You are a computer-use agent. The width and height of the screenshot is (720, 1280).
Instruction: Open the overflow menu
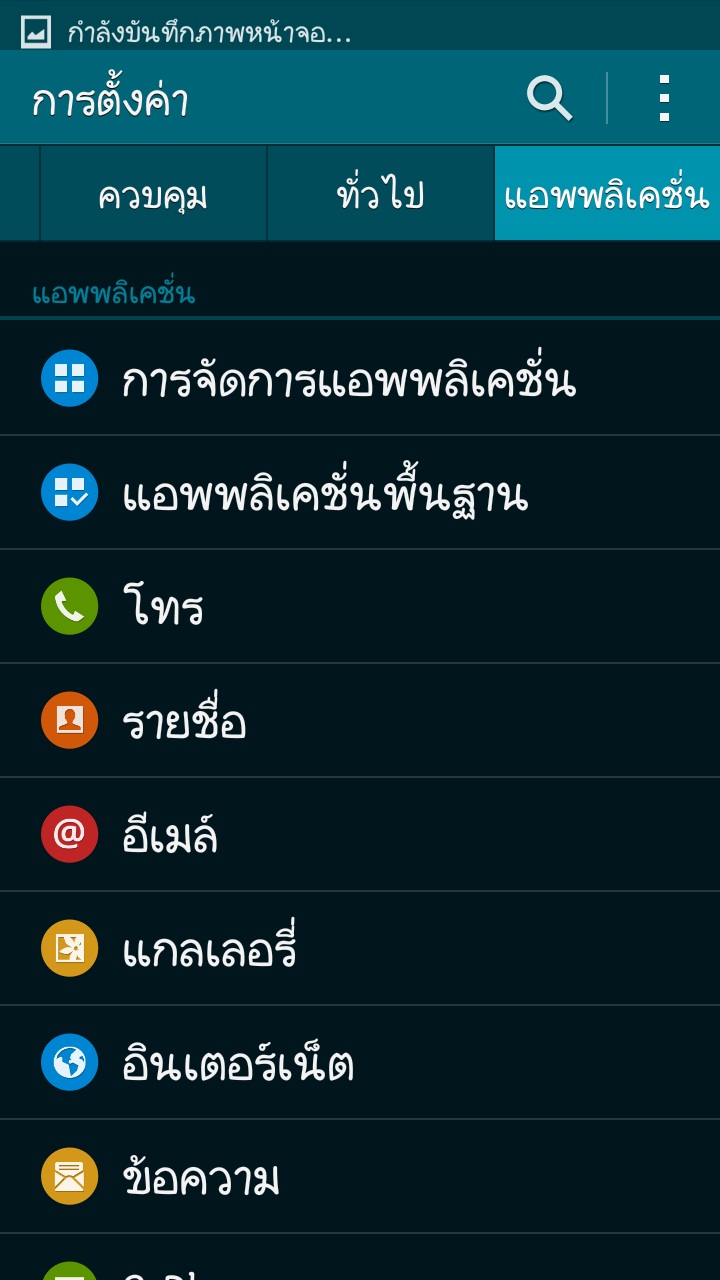tap(664, 98)
